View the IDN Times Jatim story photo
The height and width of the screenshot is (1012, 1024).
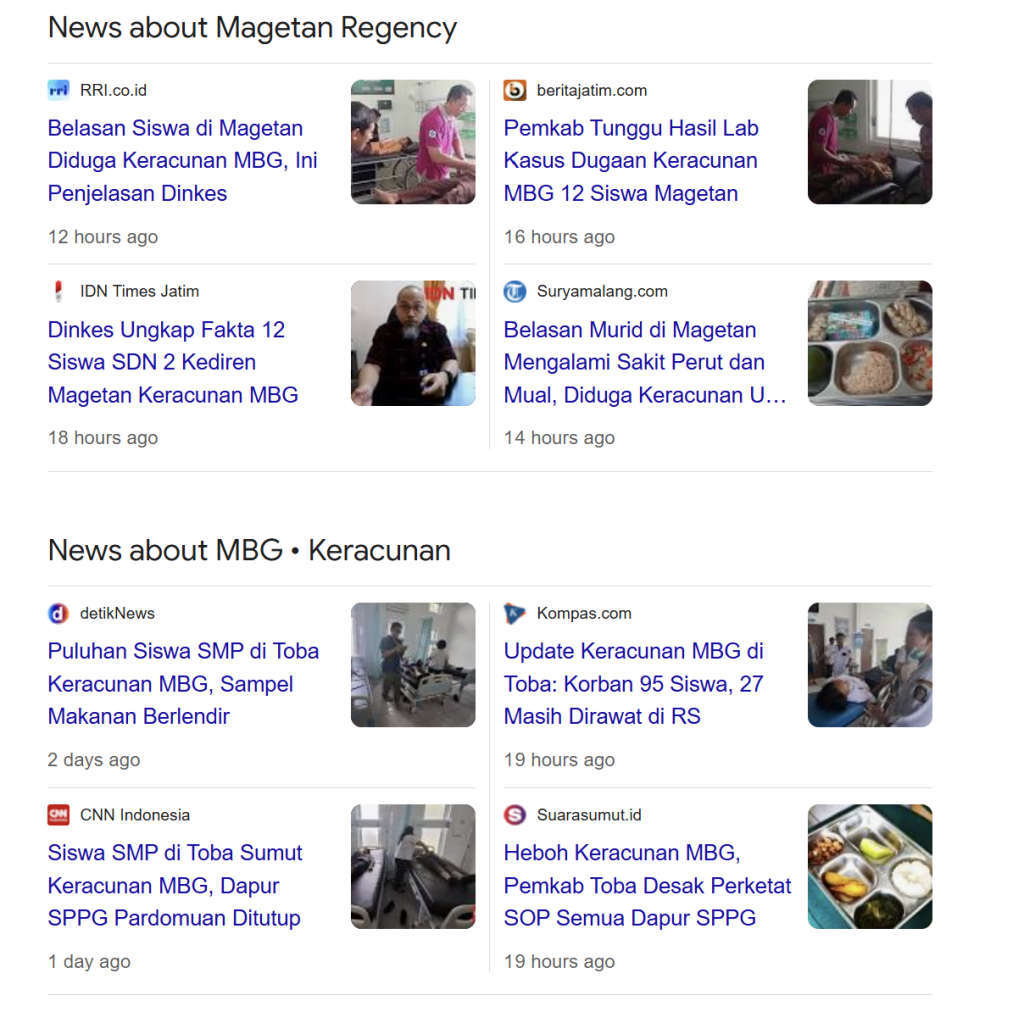click(x=413, y=343)
